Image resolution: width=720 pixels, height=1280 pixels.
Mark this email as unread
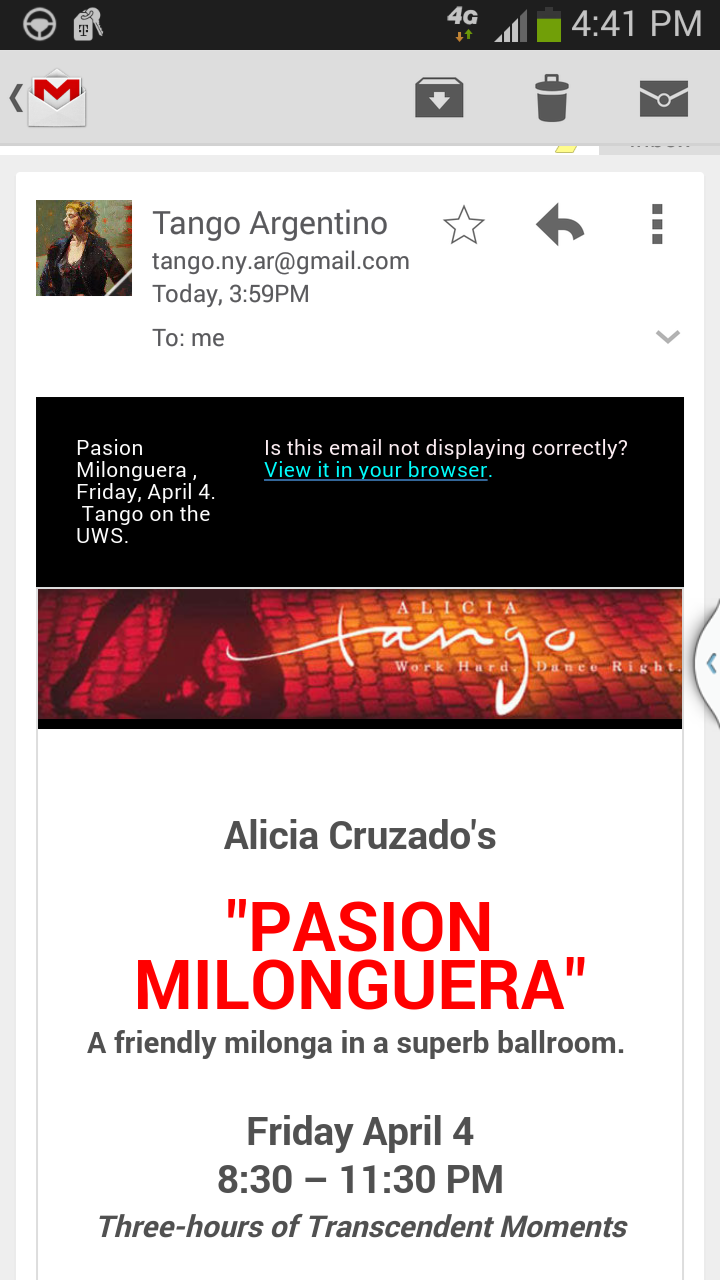click(x=664, y=98)
